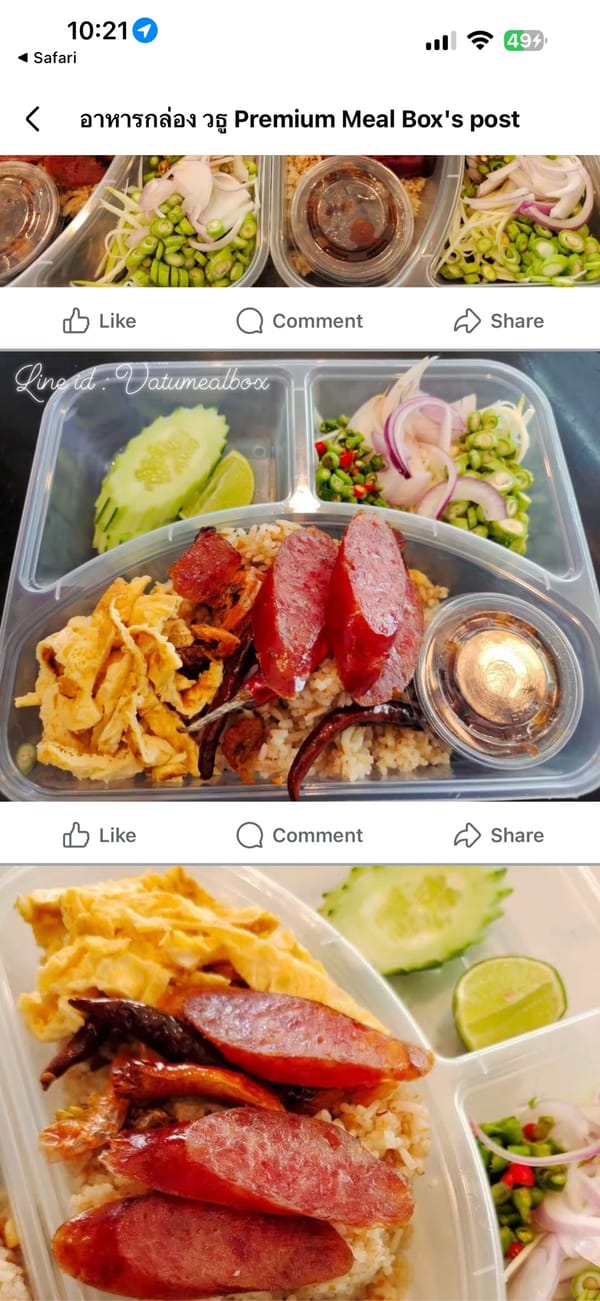Viewport: 600px width, 1301px height.
Task: Open the close-up sausage rice photo
Action: (300, 1085)
